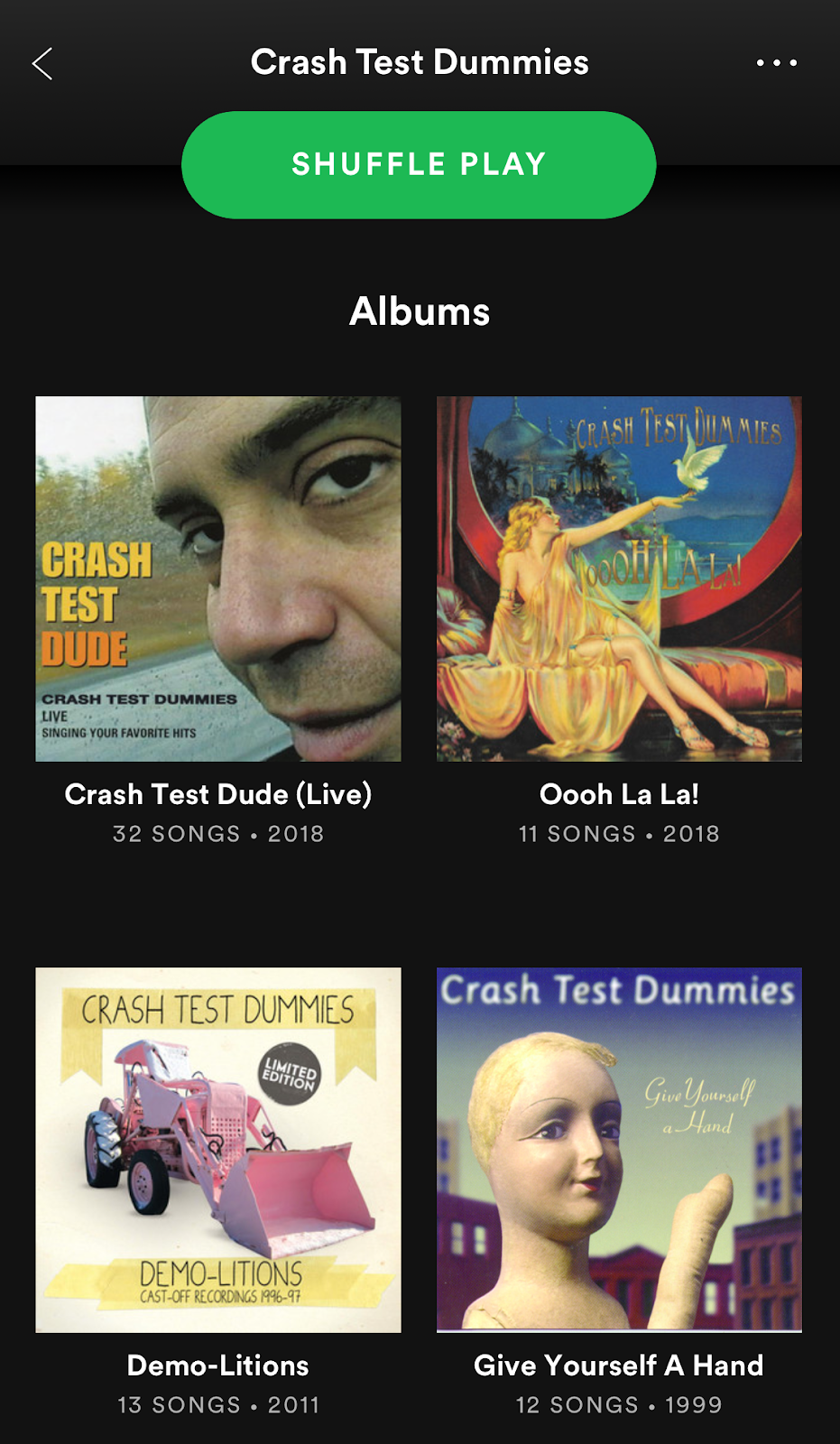Select the Demo-Litions album

coord(218,1150)
